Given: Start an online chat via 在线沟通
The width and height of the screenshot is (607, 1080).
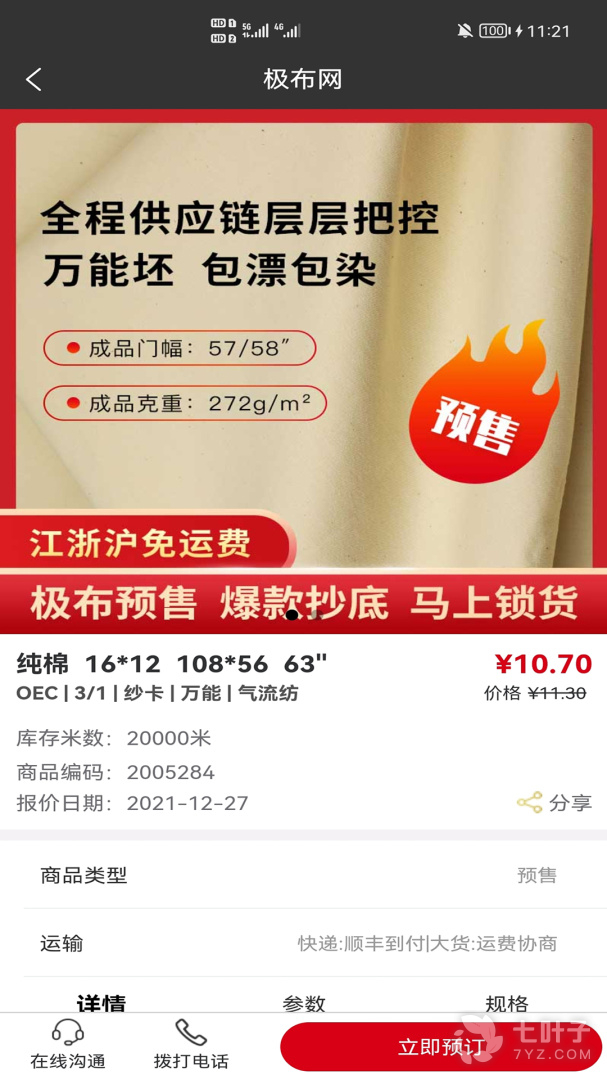Looking at the screenshot, I should 68,1044.
